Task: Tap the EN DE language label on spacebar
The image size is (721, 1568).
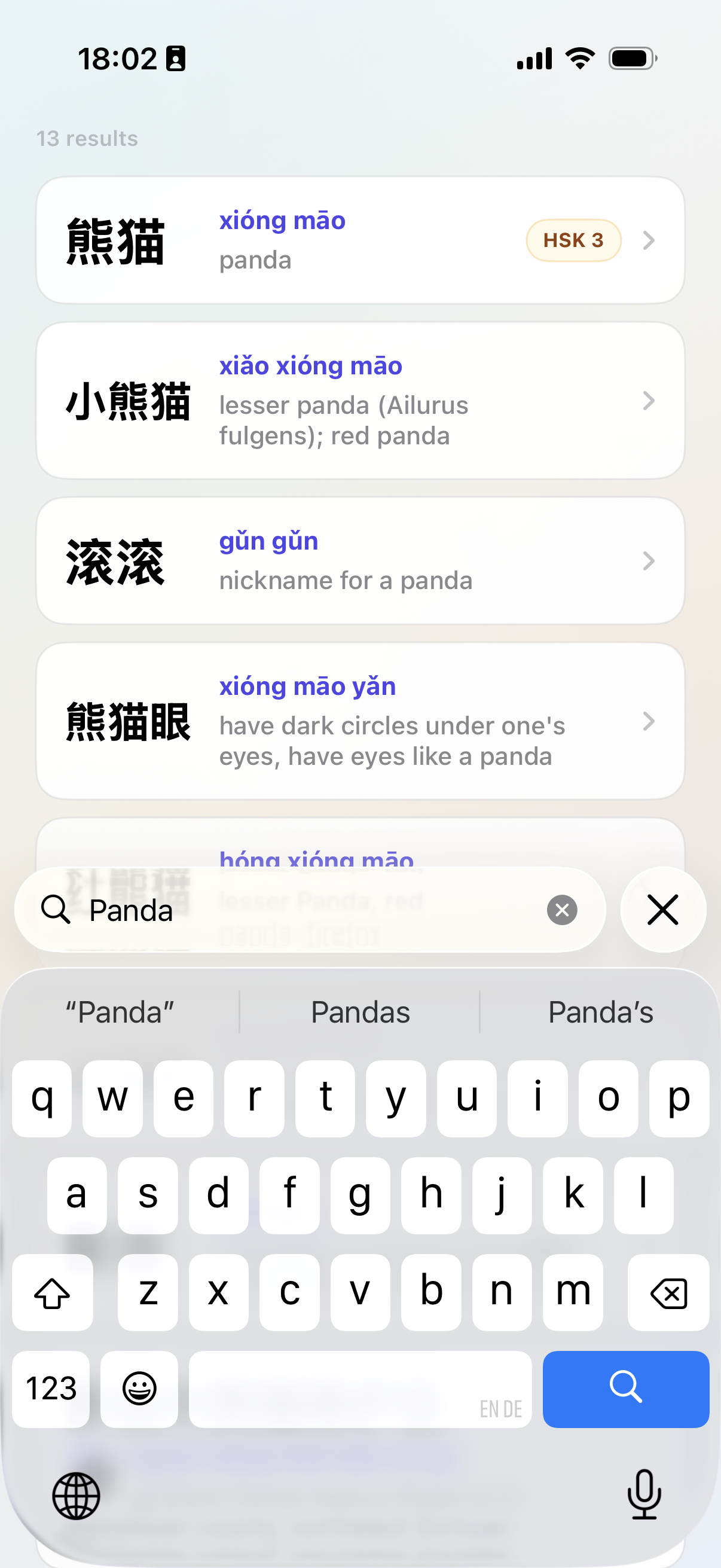Action: [x=500, y=1408]
